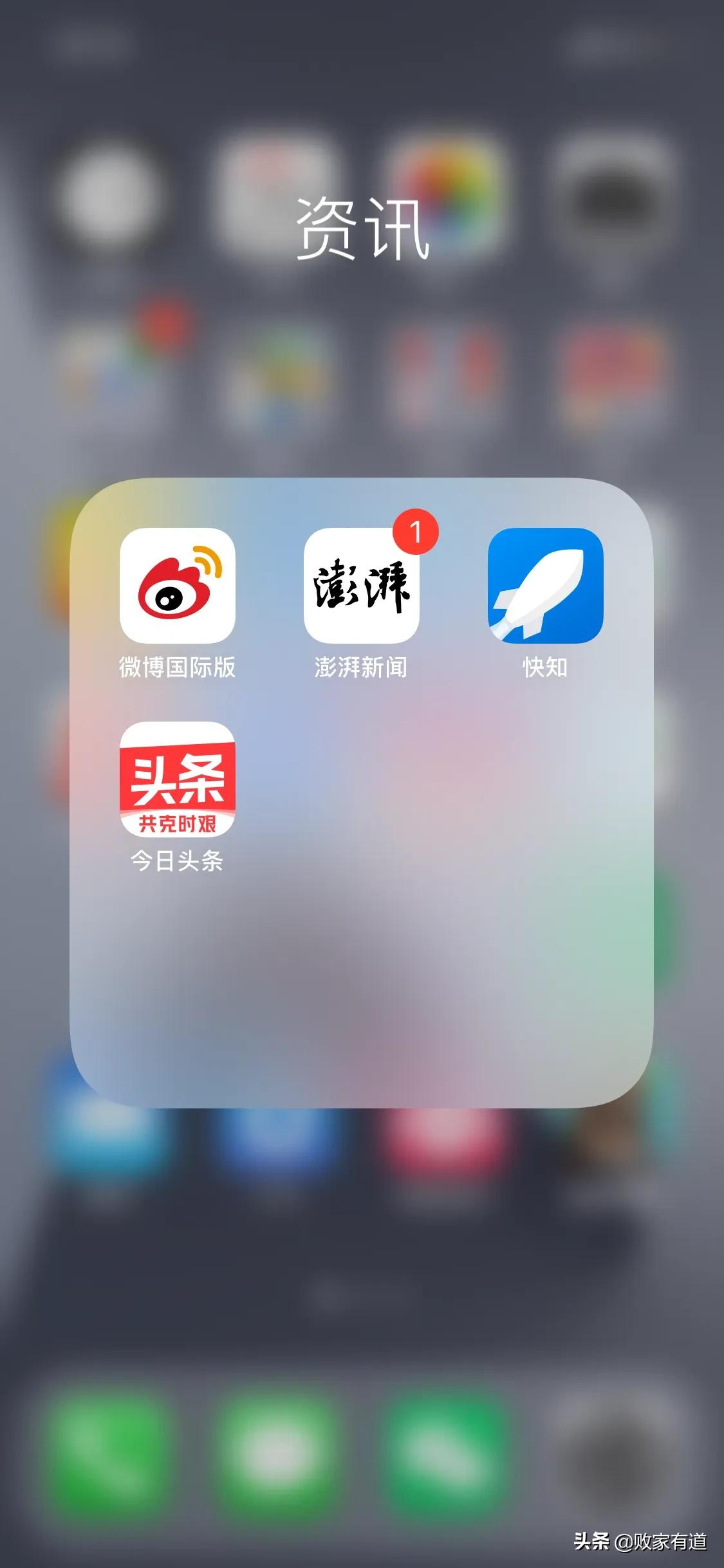Launch 澎湃新闻 with the notification badge
724x1568 pixels.
pyautogui.click(x=361, y=585)
